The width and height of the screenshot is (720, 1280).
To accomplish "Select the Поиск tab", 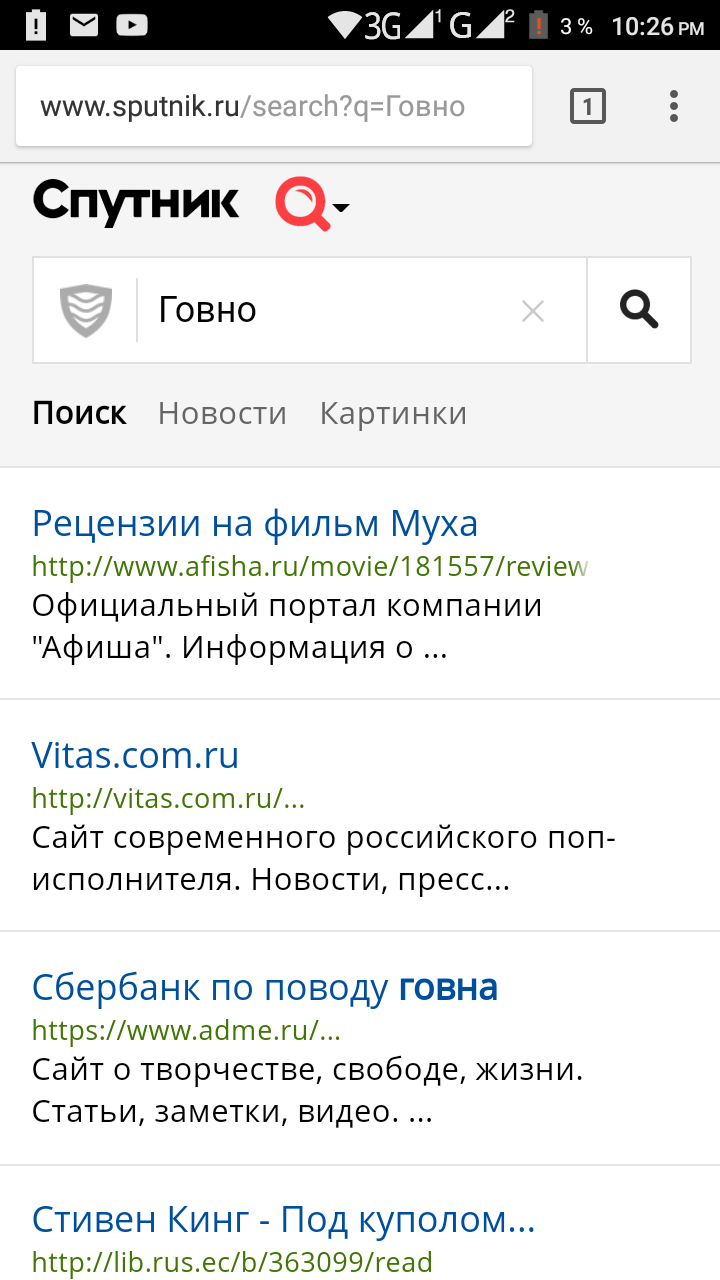I will 80,413.
